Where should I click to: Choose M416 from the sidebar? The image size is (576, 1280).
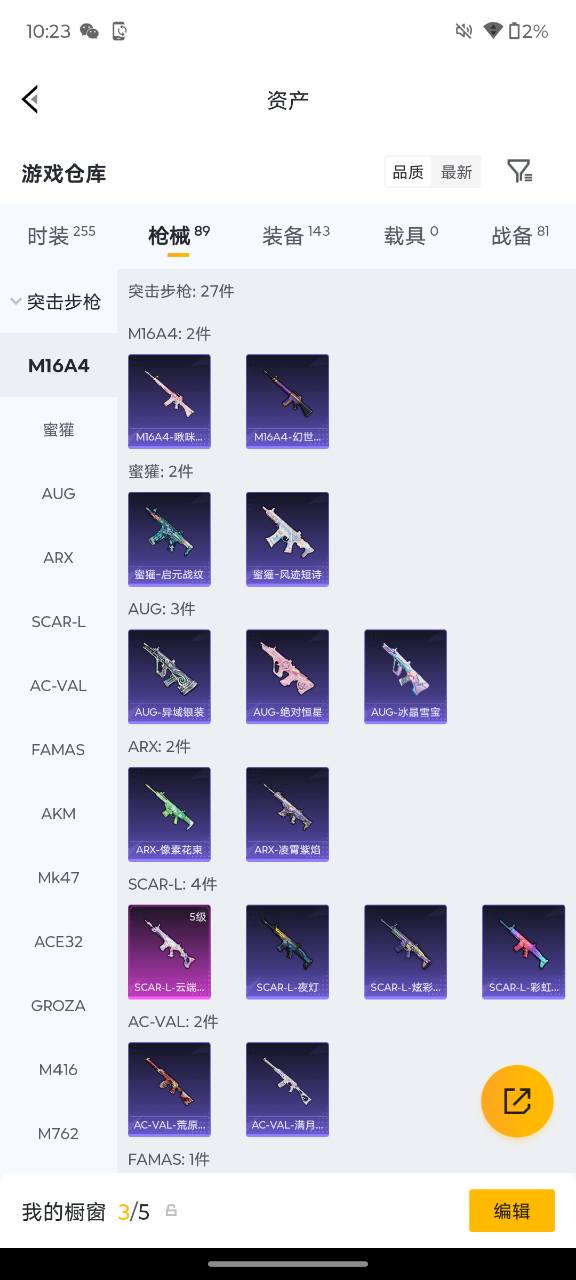[58, 1069]
